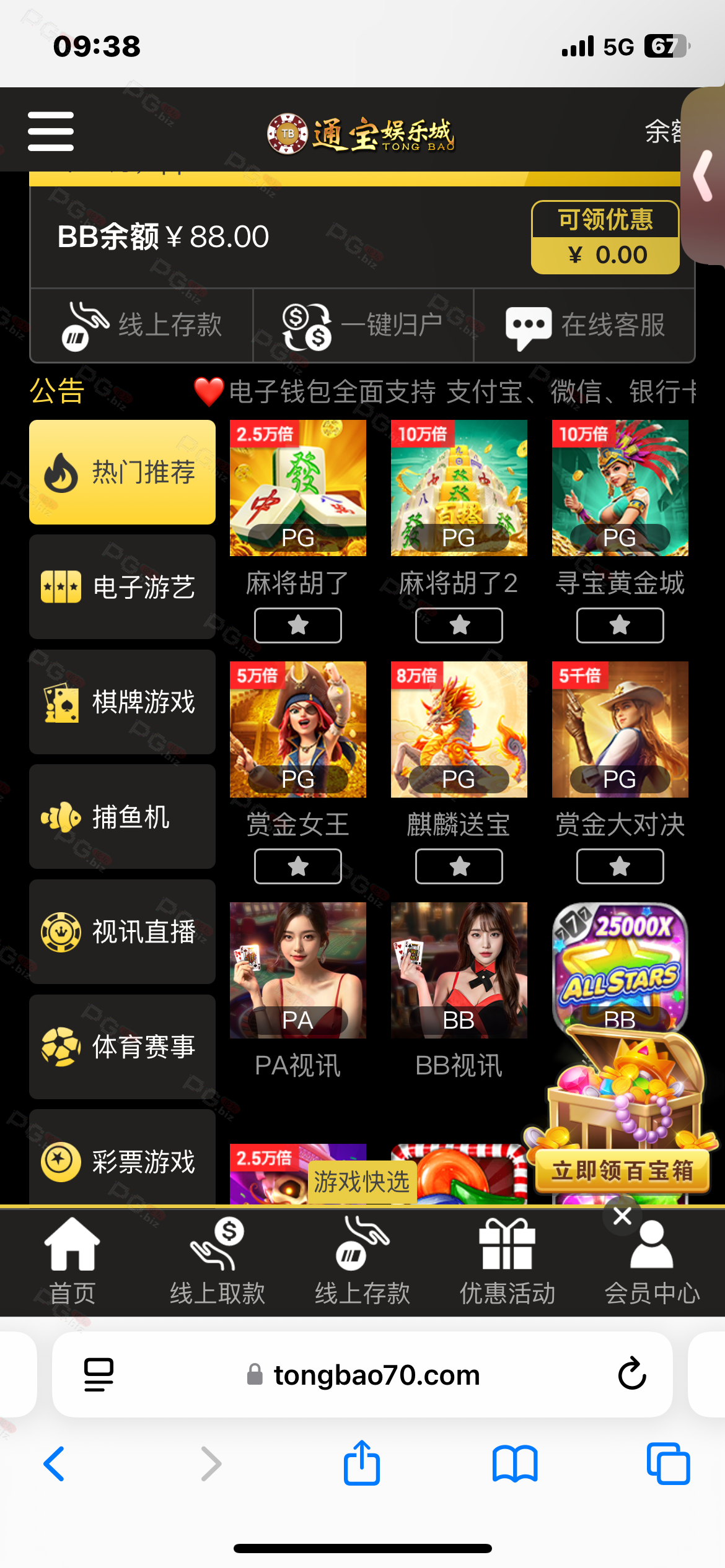Tap the 可领优惠 claim button
This screenshot has height=1568, width=725.
[x=605, y=237]
